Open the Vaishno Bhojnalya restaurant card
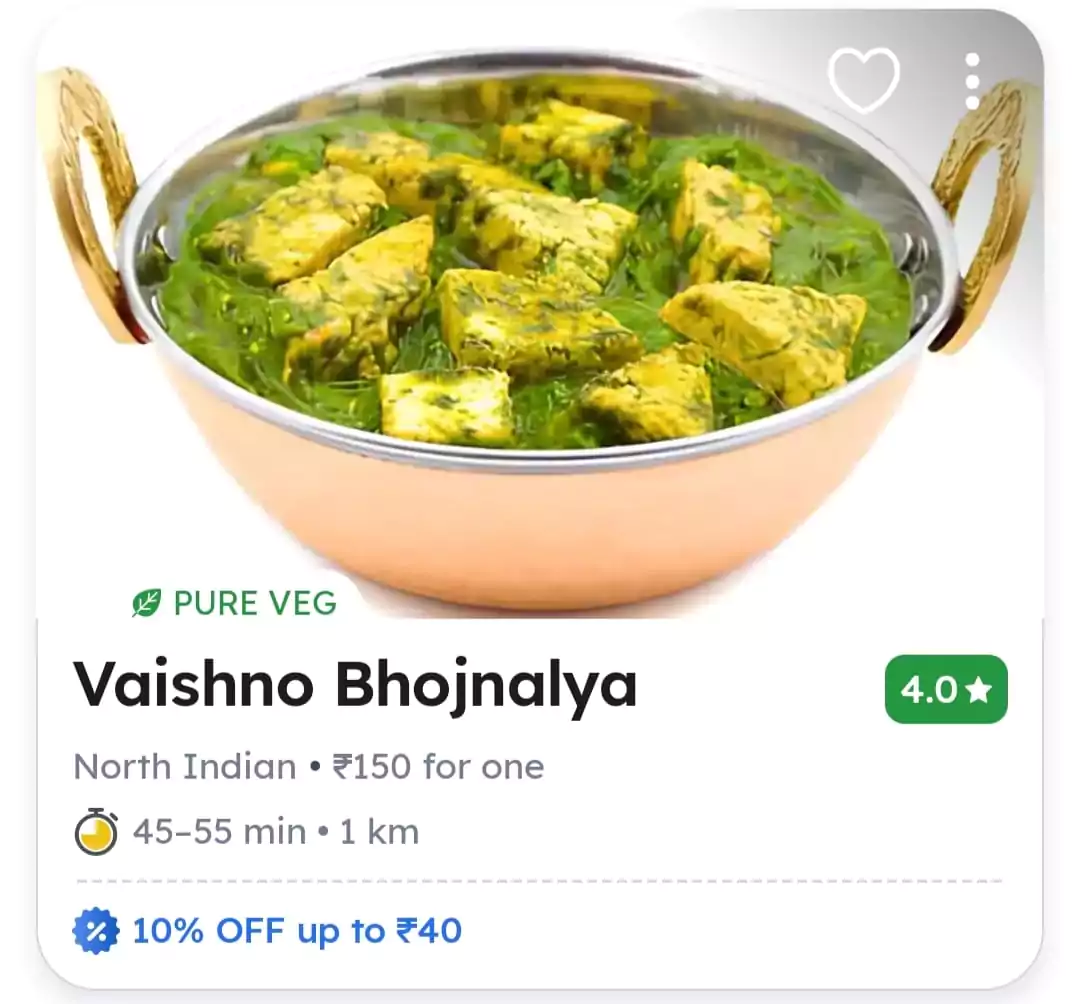This screenshot has height=1004, width=1080. [x=355, y=686]
